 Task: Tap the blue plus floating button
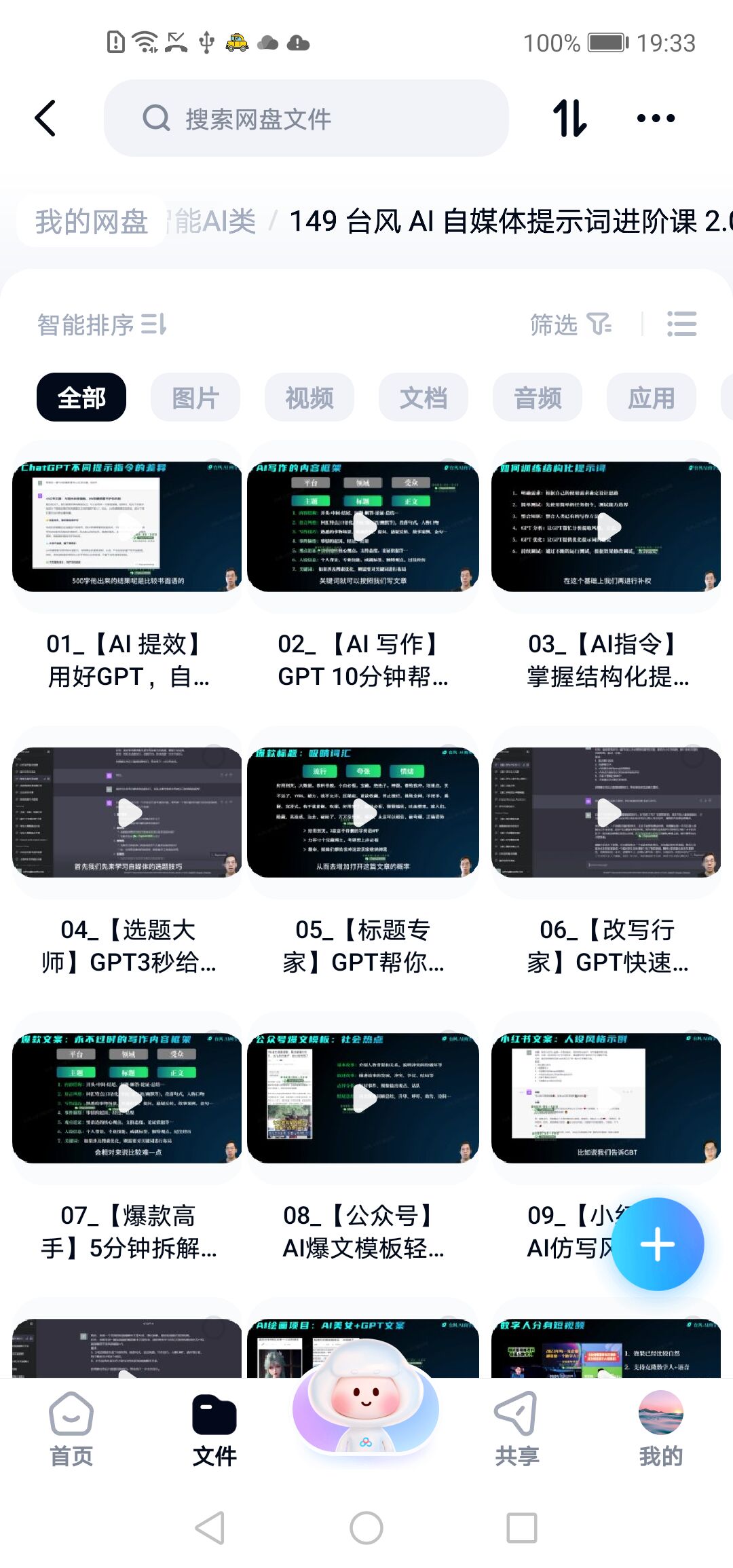(657, 1244)
